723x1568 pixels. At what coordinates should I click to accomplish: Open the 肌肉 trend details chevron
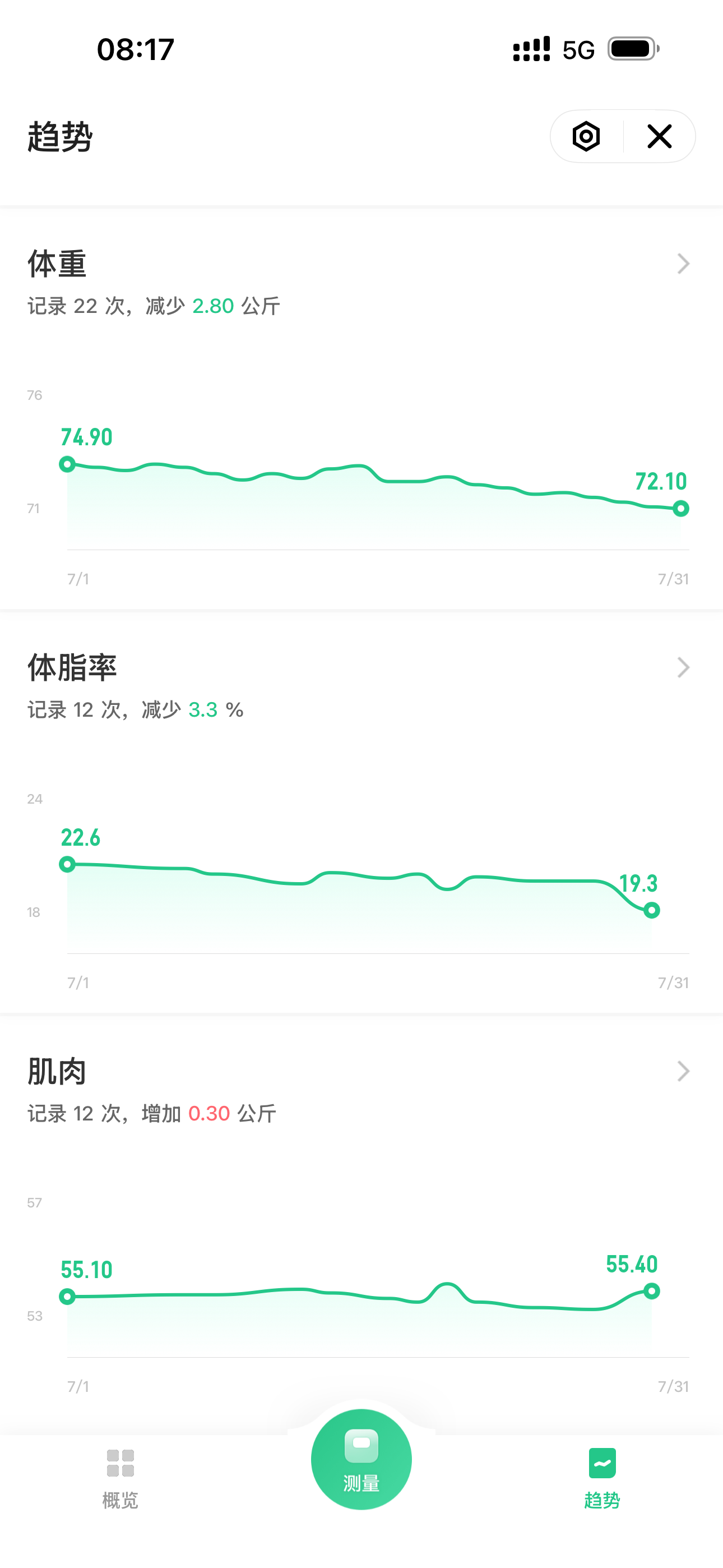(x=683, y=1071)
